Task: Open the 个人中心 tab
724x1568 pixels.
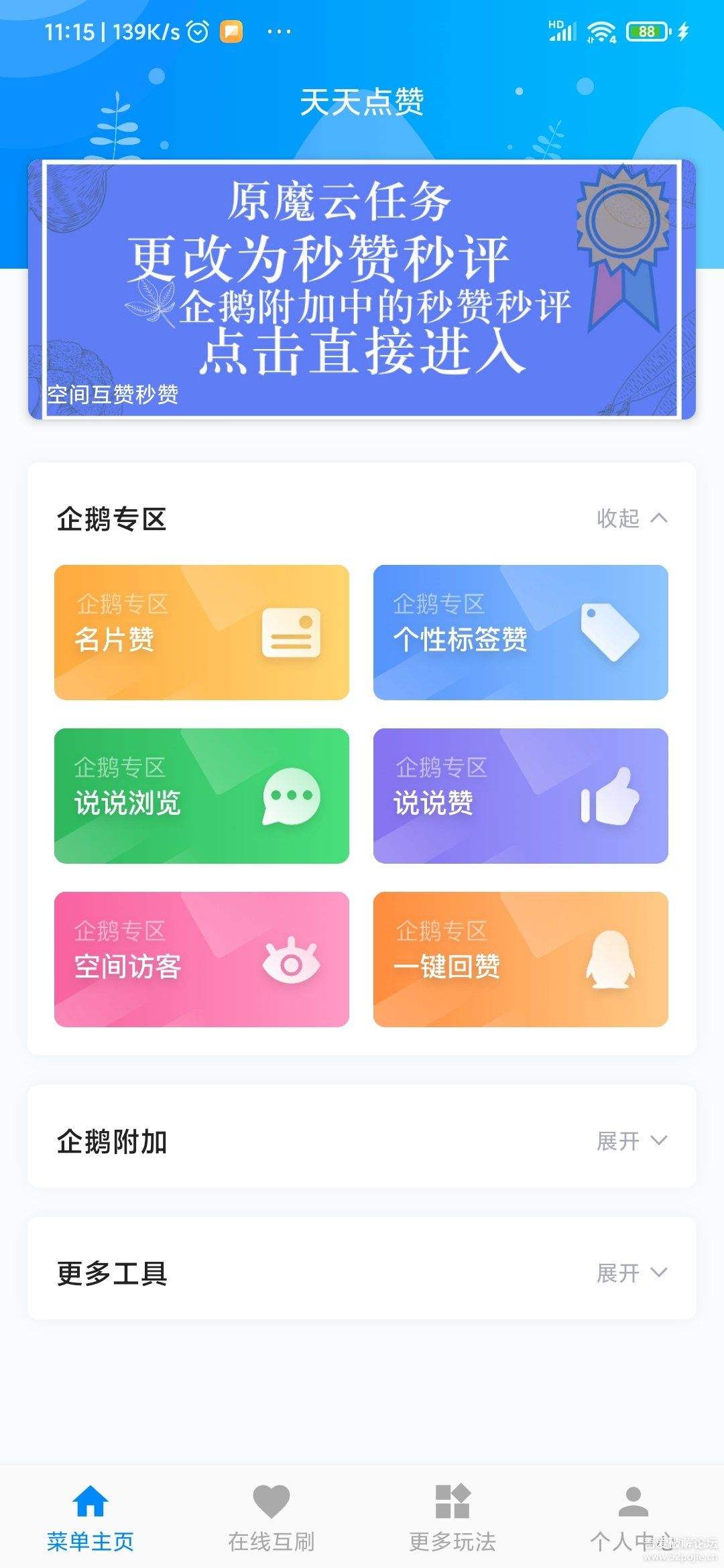Action: click(633, 1518)
